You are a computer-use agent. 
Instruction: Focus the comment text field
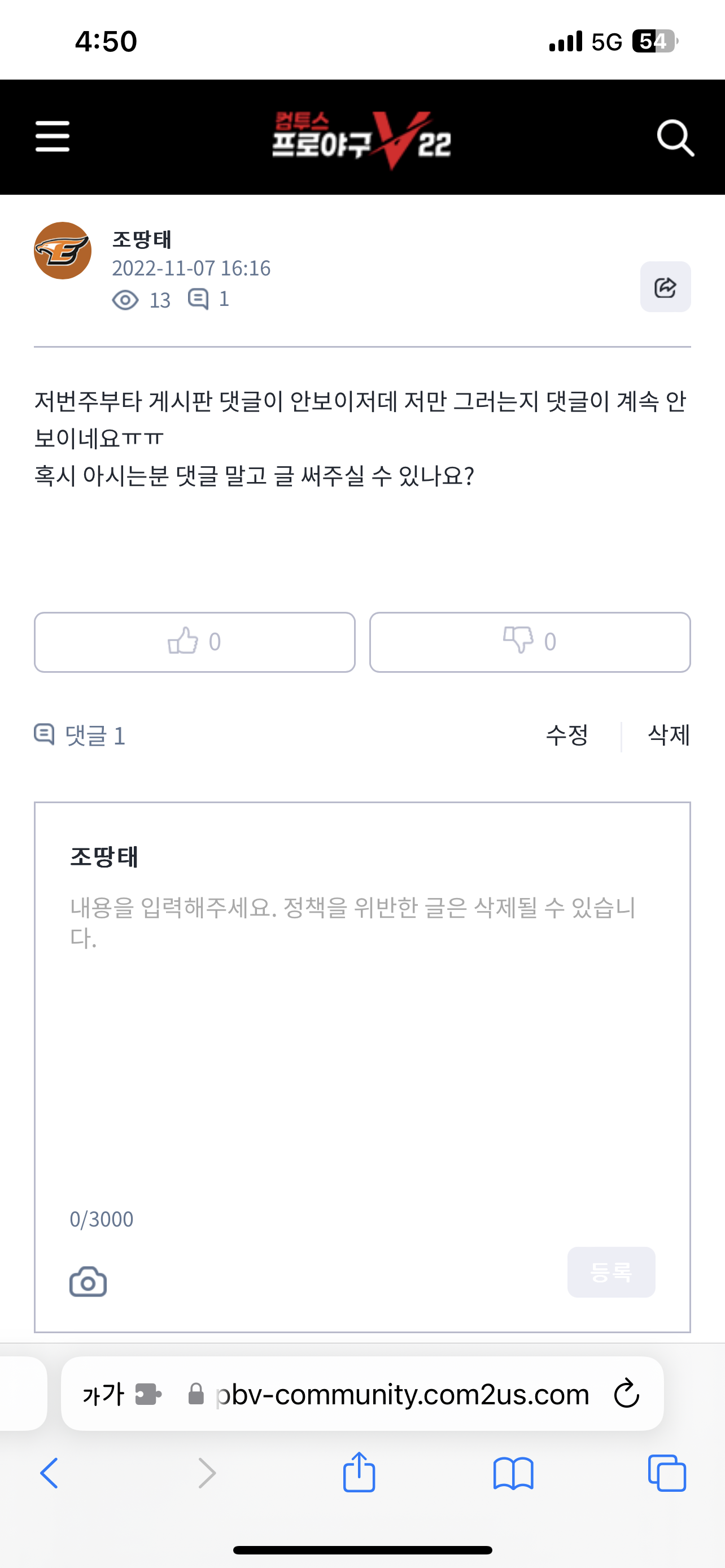(361, 1035)
